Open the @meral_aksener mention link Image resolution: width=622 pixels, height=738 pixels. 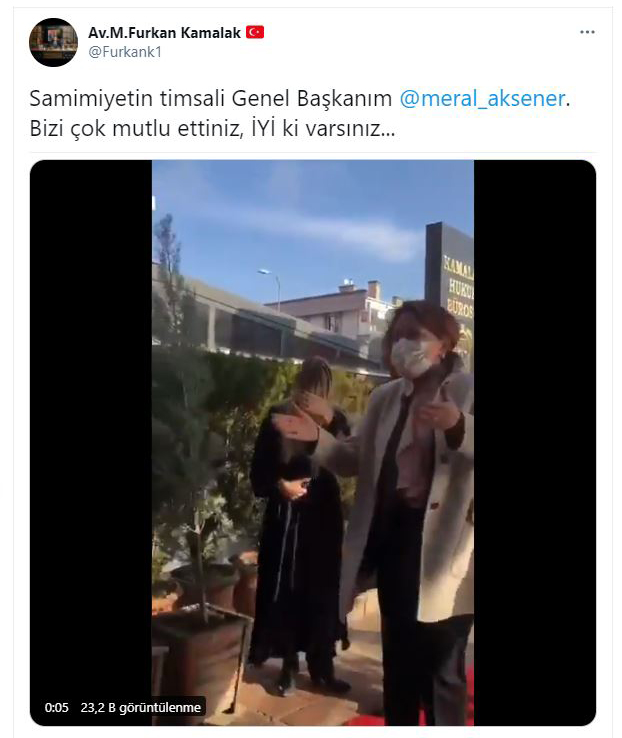pos(482,100)
